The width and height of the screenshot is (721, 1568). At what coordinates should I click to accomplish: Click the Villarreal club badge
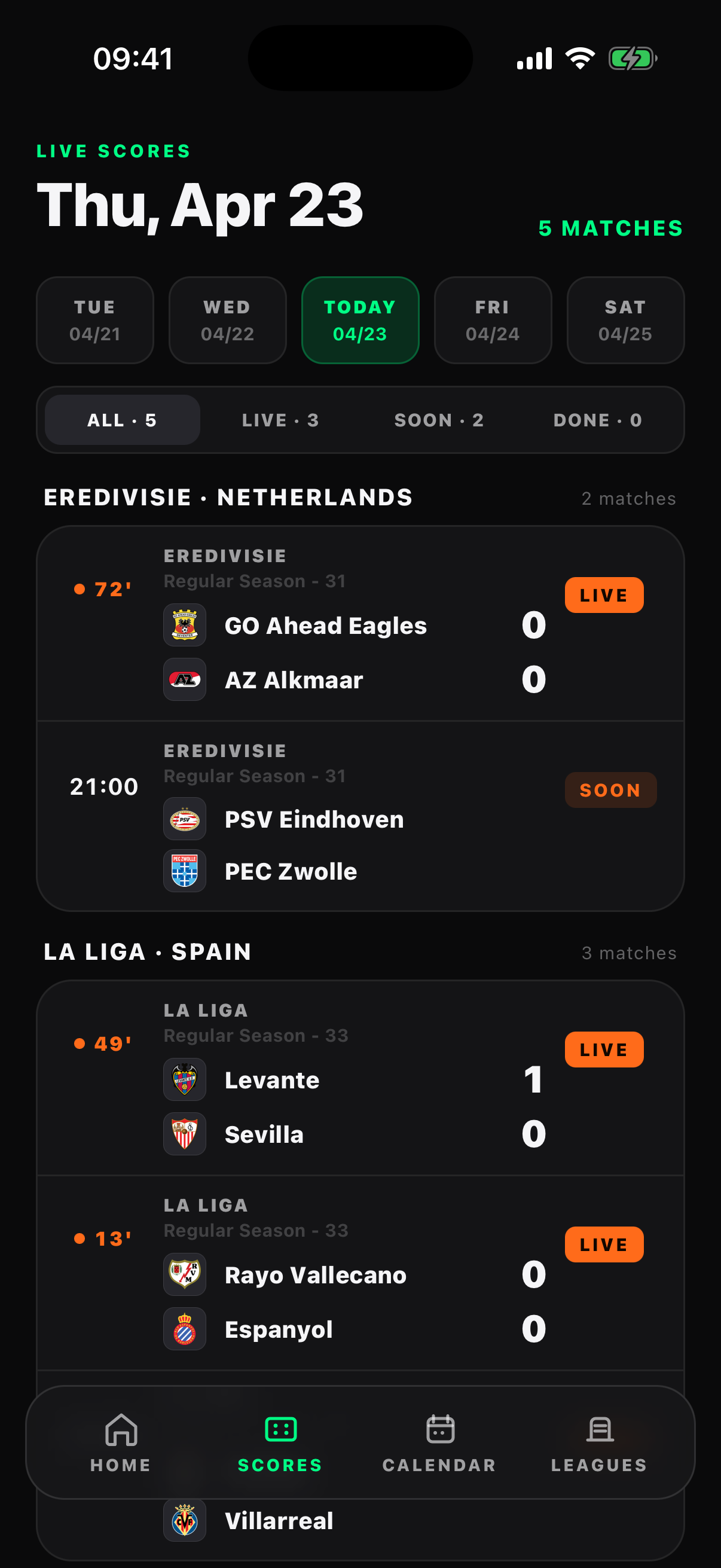tap(184, 1520)
